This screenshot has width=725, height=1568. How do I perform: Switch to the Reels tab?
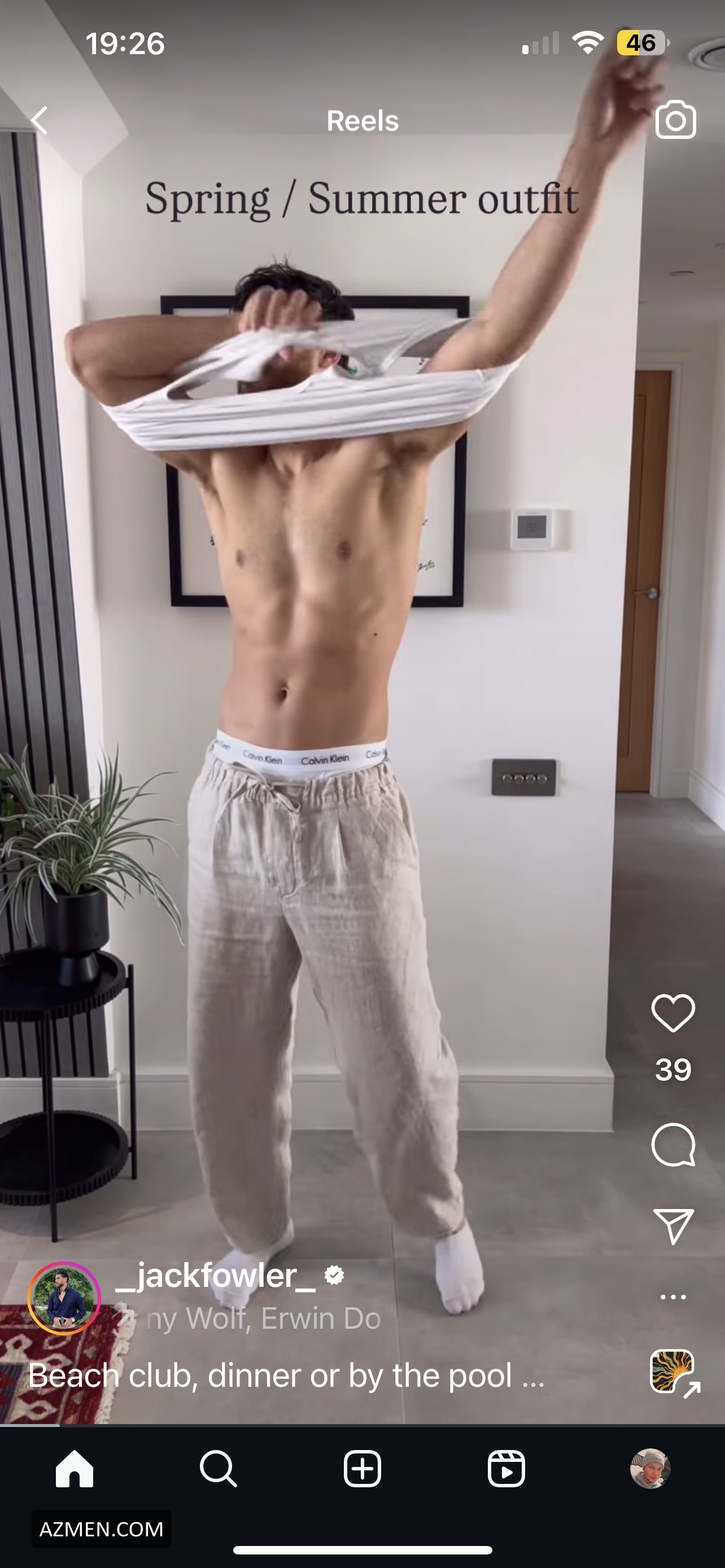click(506, 1469)
